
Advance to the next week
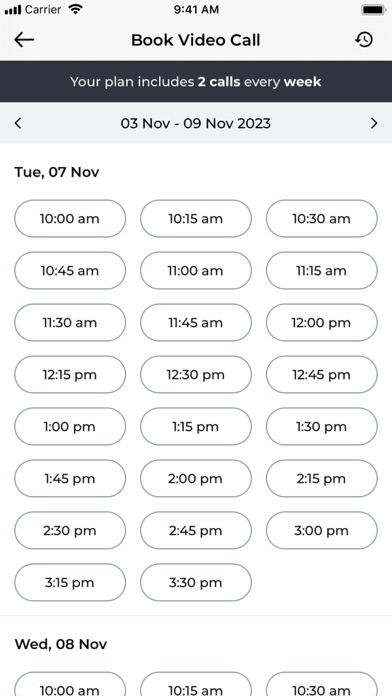[x=374, y=123]
